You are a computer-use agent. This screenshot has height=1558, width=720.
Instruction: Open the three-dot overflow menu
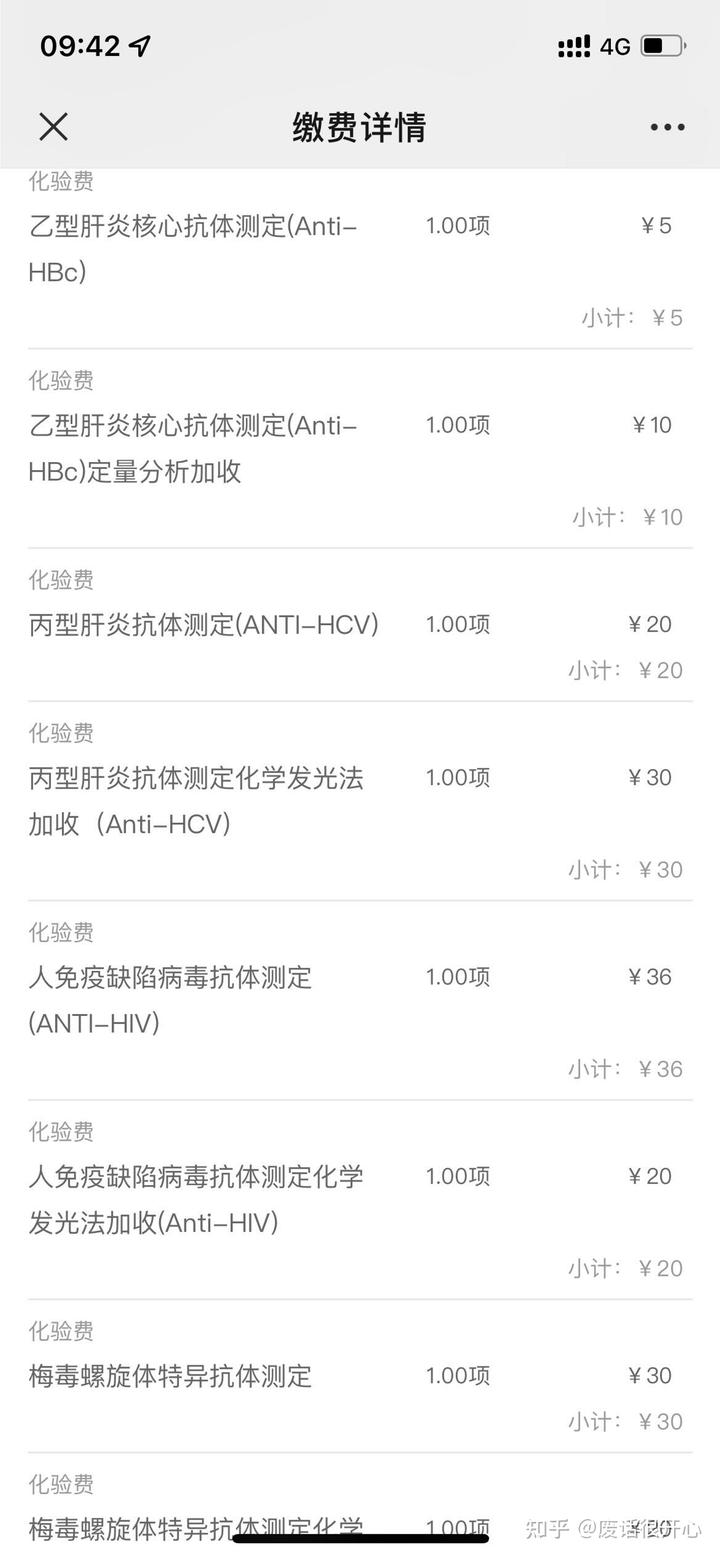pyautogui.click(x=667, y=127)
